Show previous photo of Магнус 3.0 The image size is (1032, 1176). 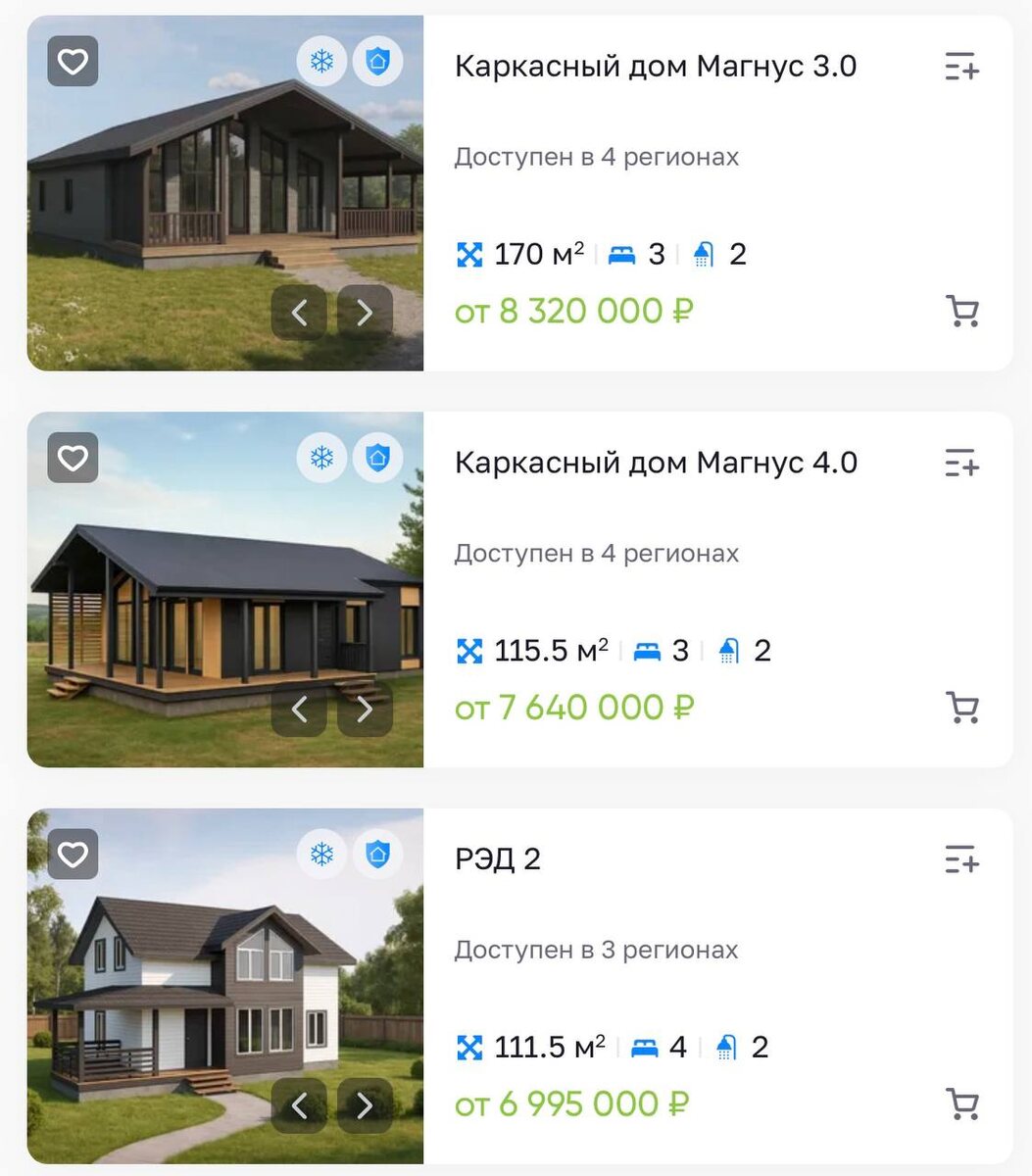point(299,313)
